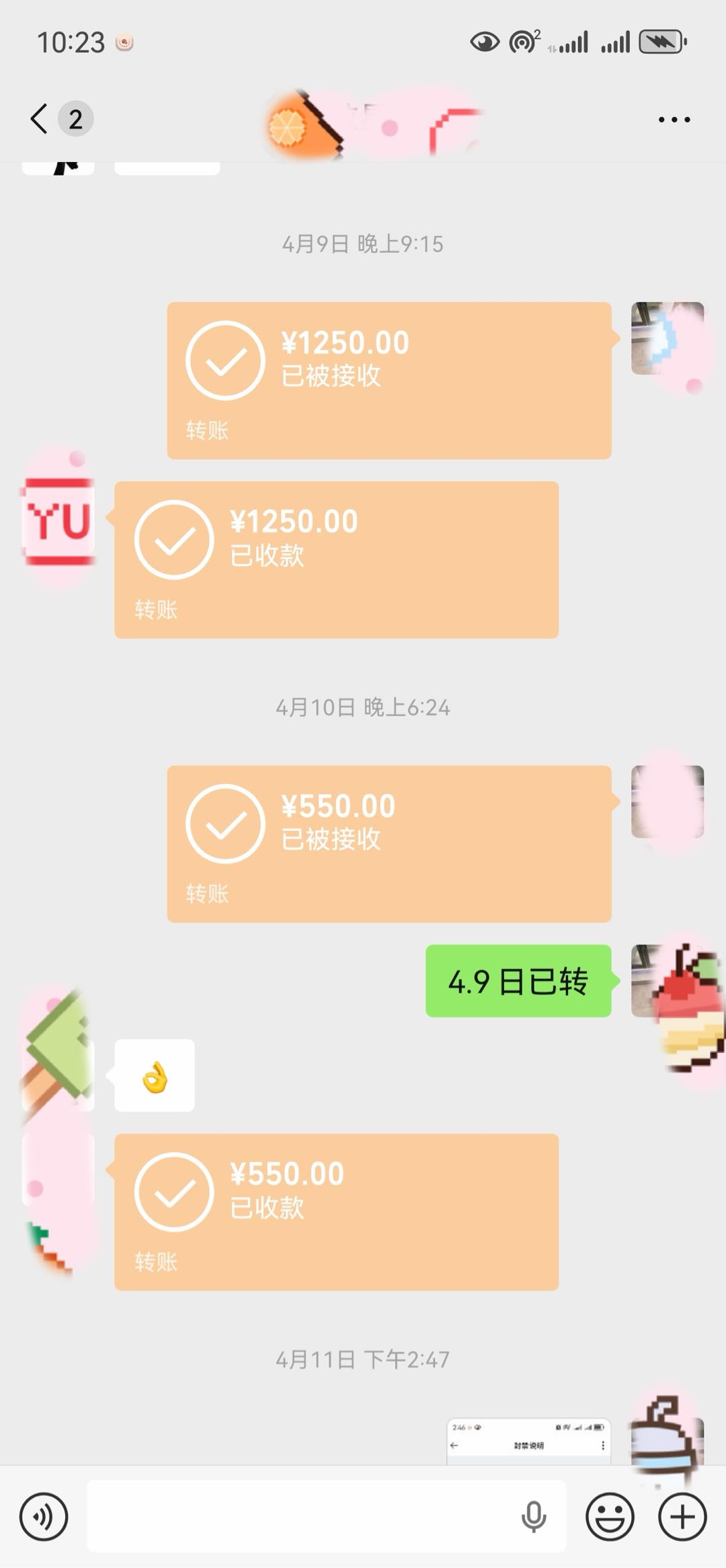The height and width of the screenshot is (1568, 726).
Task: Tap the back arrow to leave the chat
Action: [38, 118]
